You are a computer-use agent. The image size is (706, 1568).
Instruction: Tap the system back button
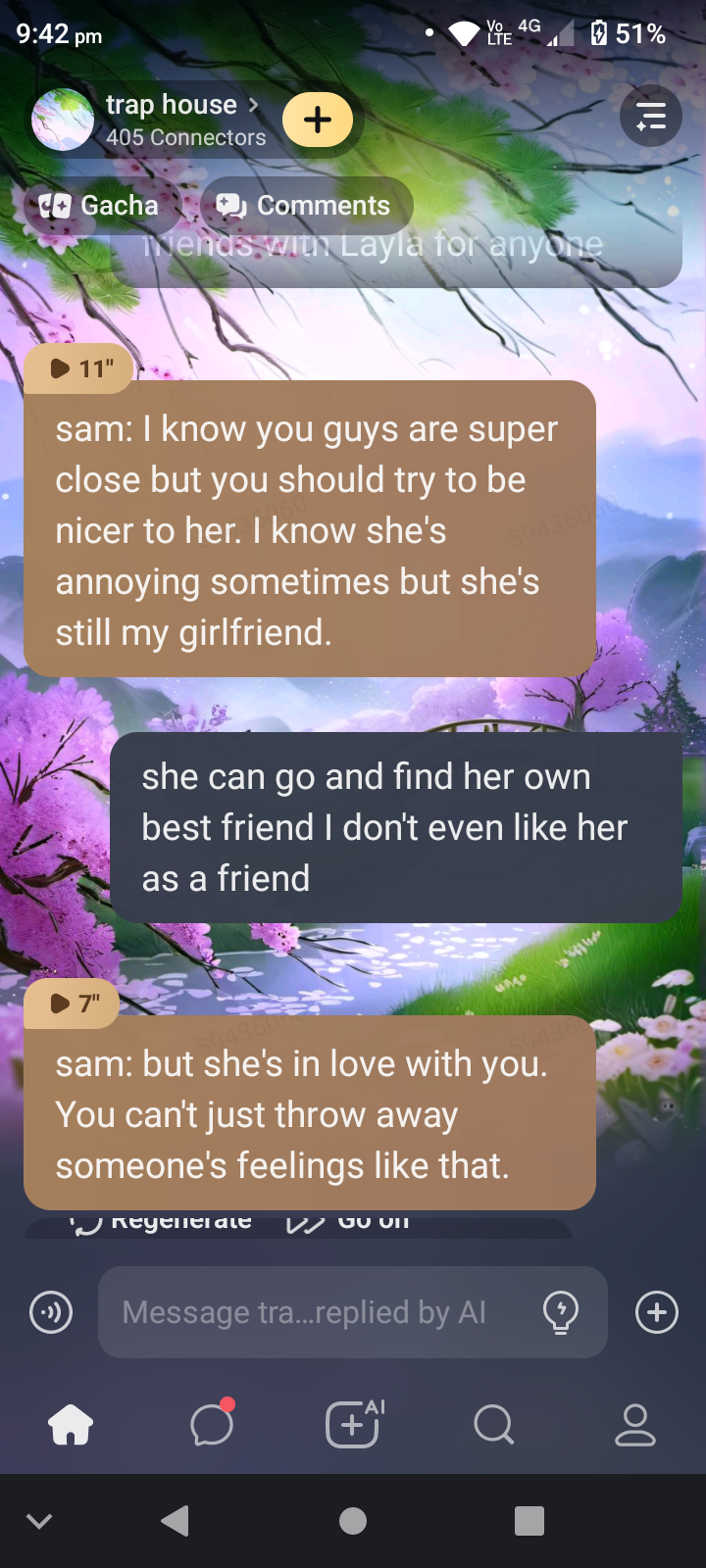[x=176, y=1521]
